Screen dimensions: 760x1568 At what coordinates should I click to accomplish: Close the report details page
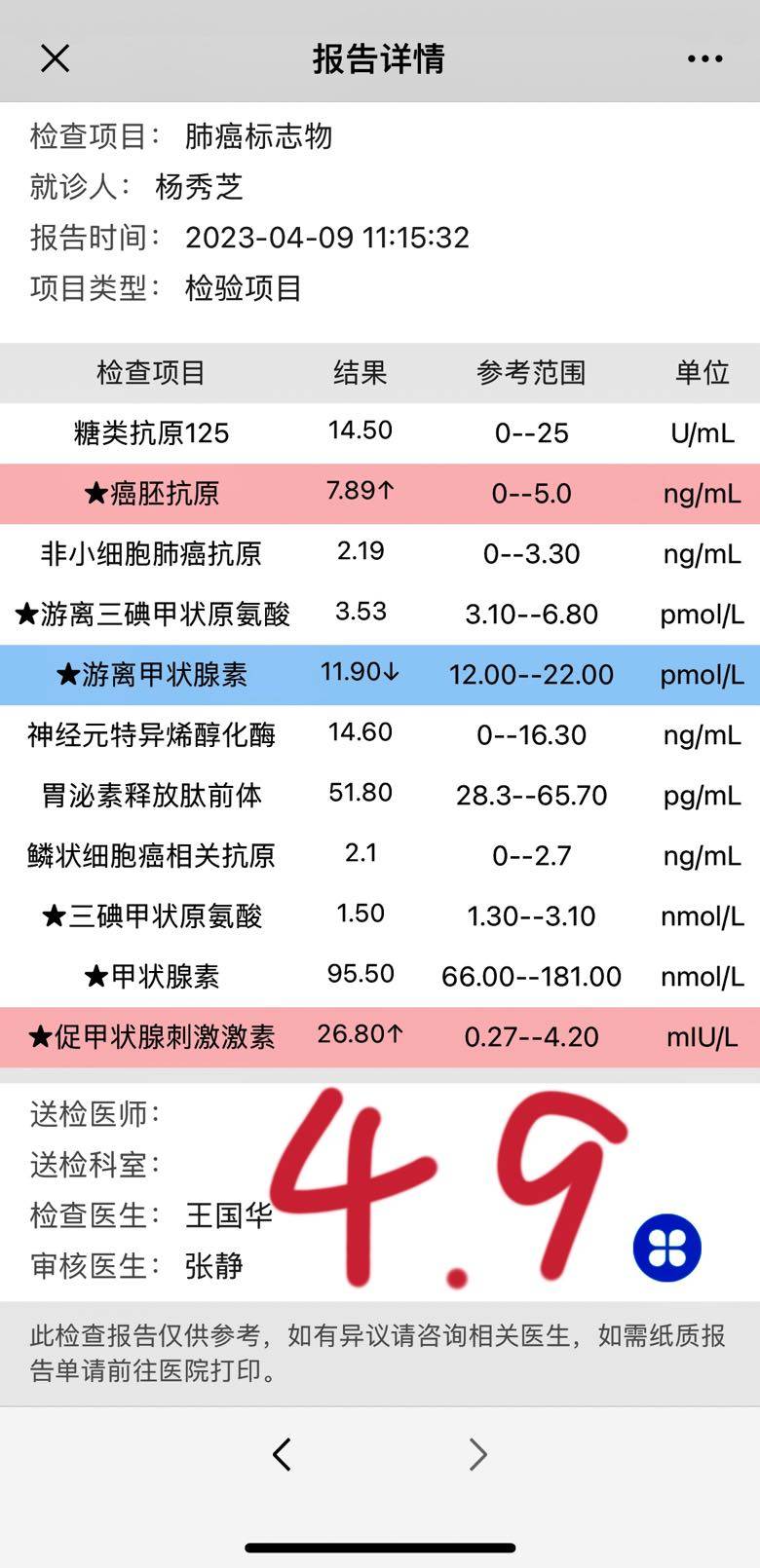56,58
